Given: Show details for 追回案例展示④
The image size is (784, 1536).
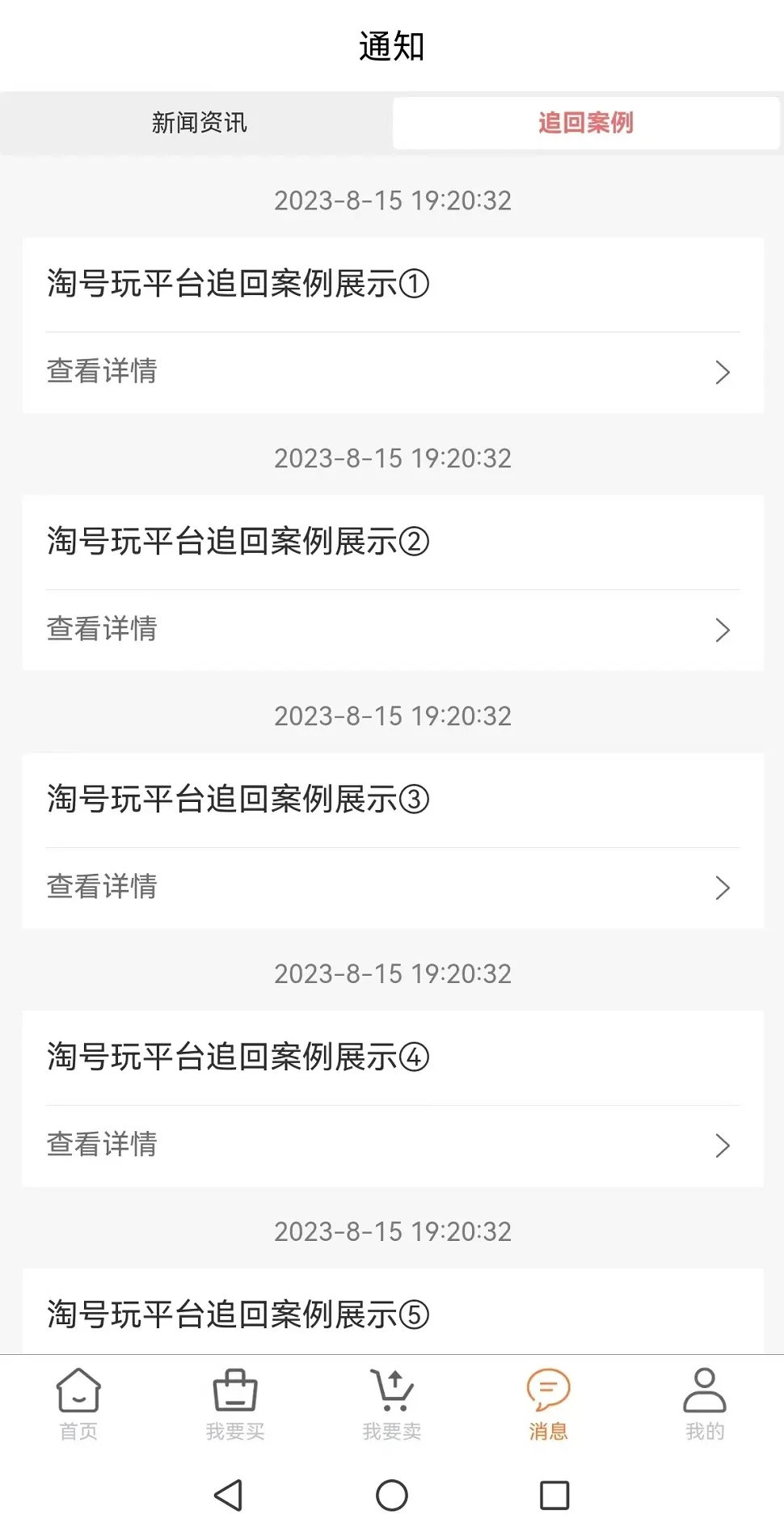Looking at the screenshot, I should tap(392, 1146).
